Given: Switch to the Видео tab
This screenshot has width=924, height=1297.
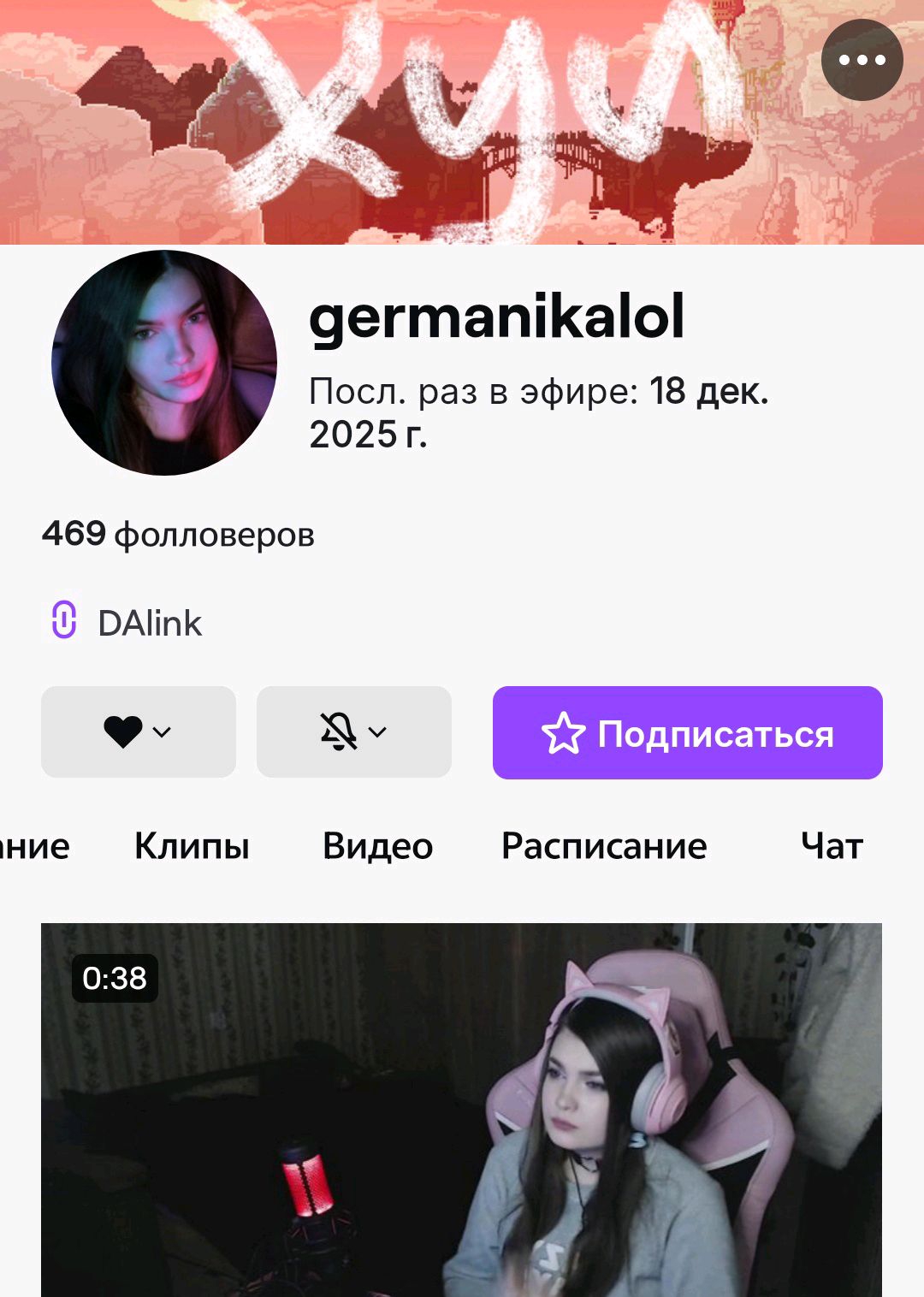Looking at the screenshot, I should coord(377,846).
